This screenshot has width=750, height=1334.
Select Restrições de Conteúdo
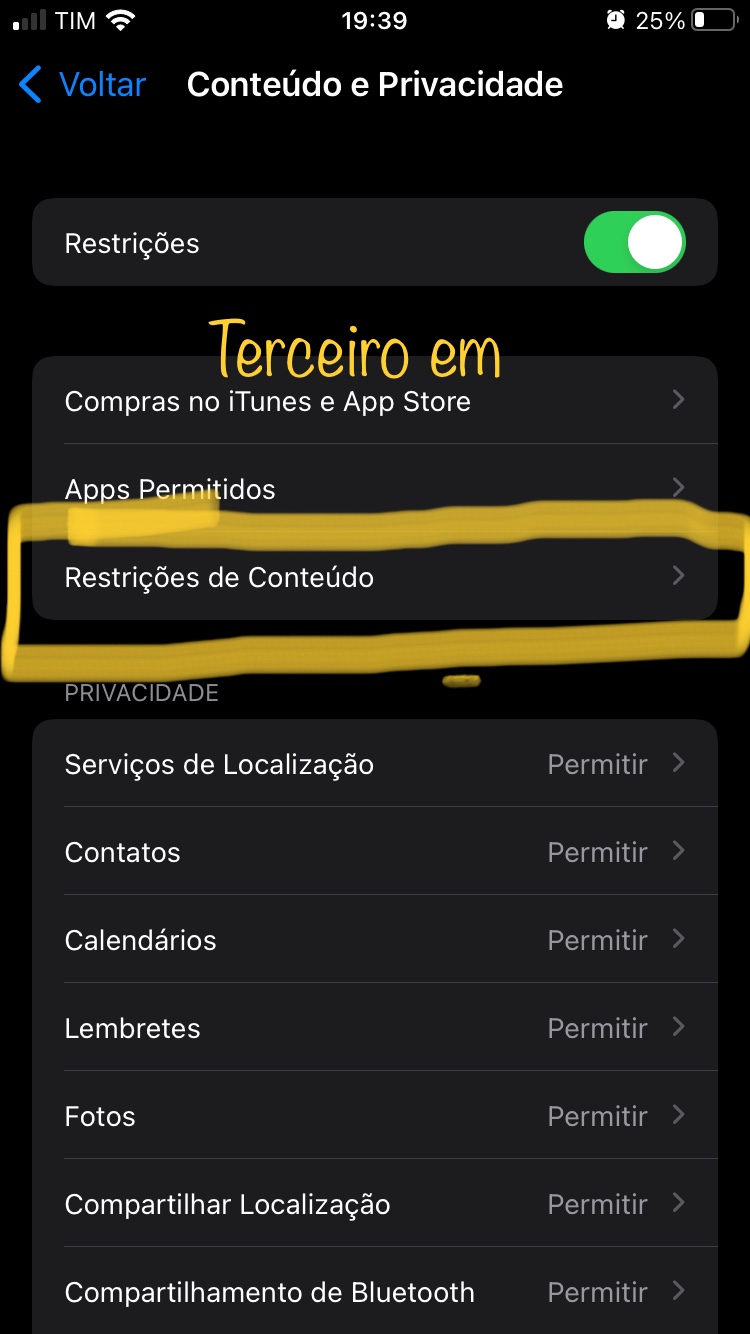374,577
